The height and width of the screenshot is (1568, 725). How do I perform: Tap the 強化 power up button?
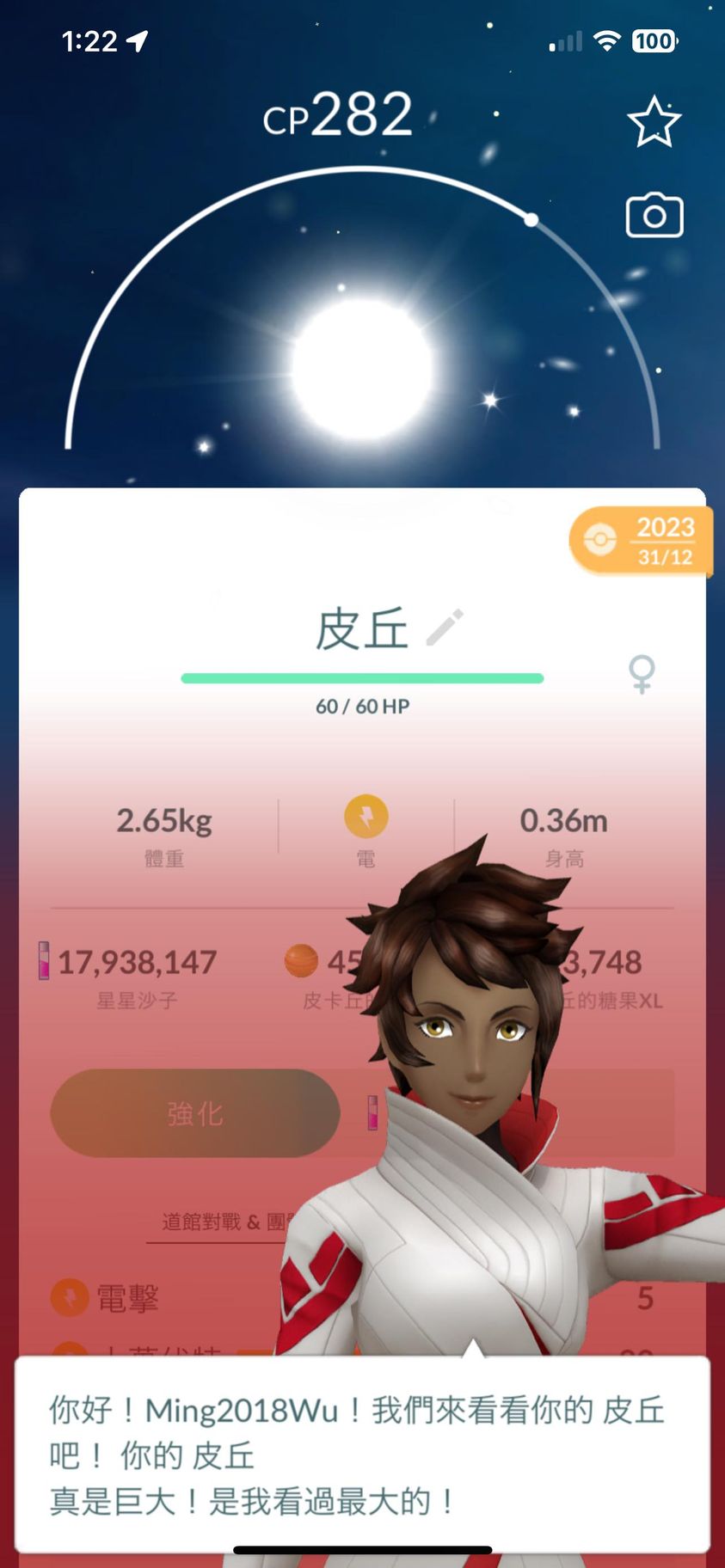(x=195, y=1113)
